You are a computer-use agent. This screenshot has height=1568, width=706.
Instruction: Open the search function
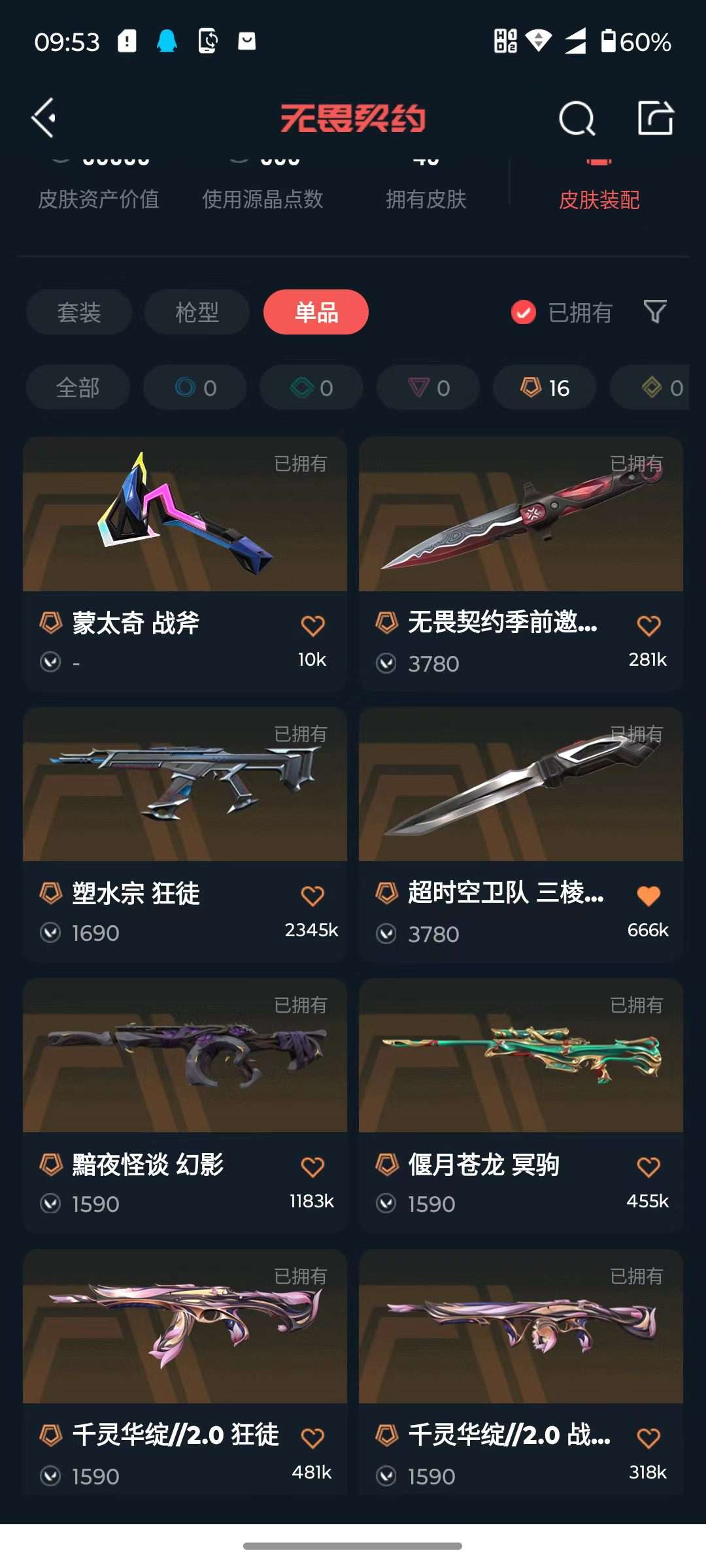(x=578, y=118)
